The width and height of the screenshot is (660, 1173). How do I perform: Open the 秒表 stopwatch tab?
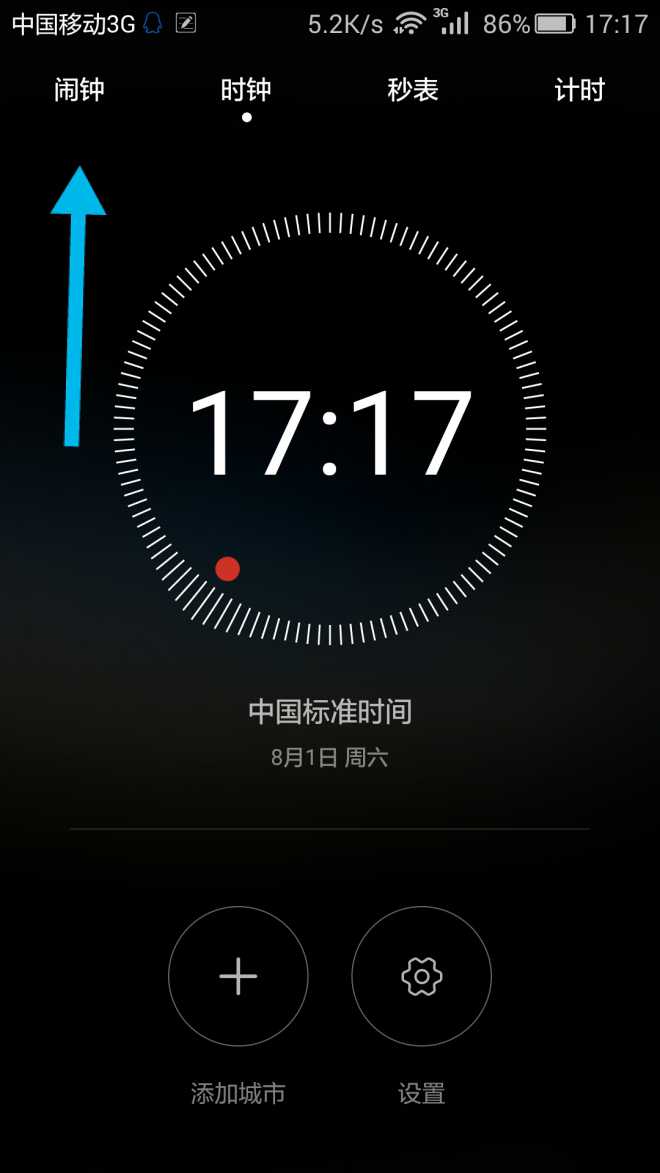coord(413,91)
